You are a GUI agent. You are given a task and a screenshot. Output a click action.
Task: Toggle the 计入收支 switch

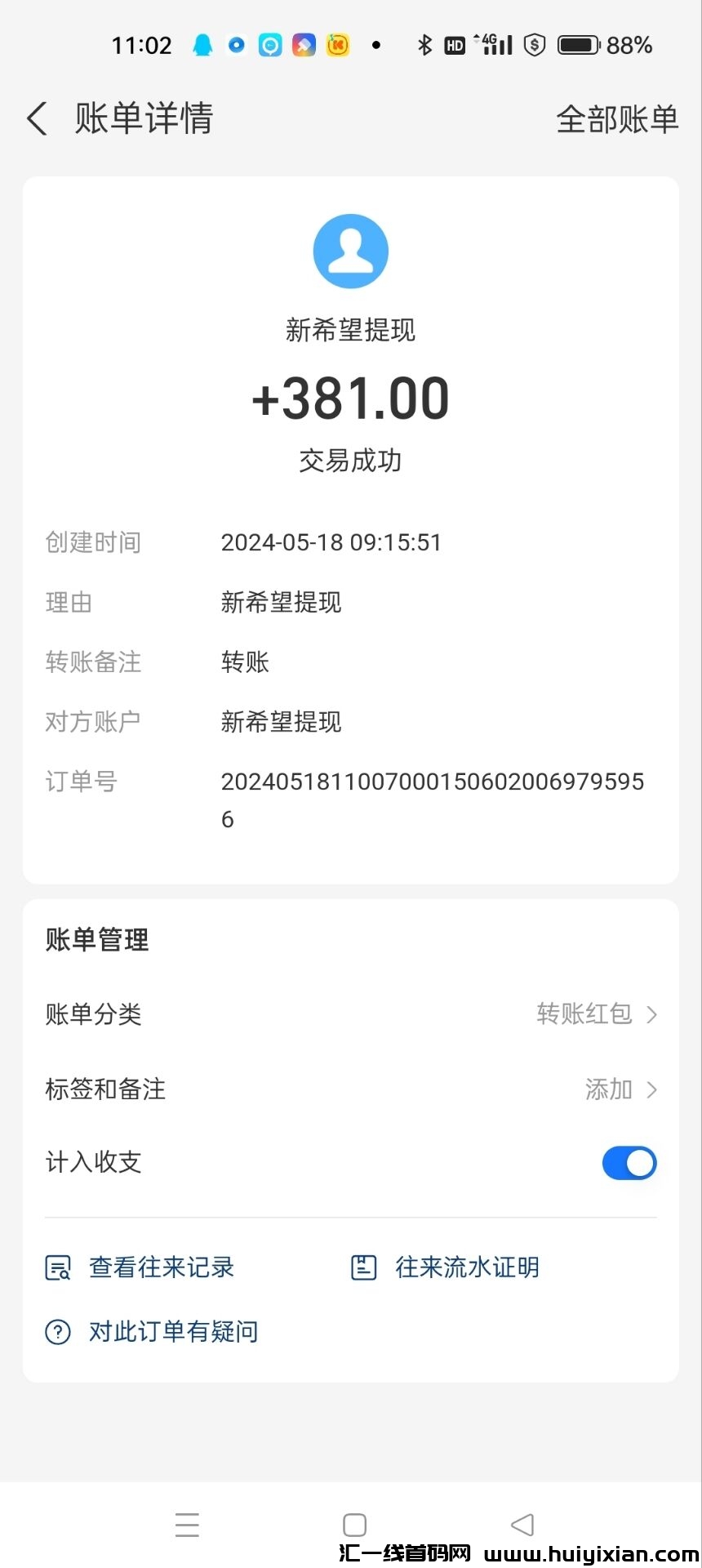[629, 1163]
